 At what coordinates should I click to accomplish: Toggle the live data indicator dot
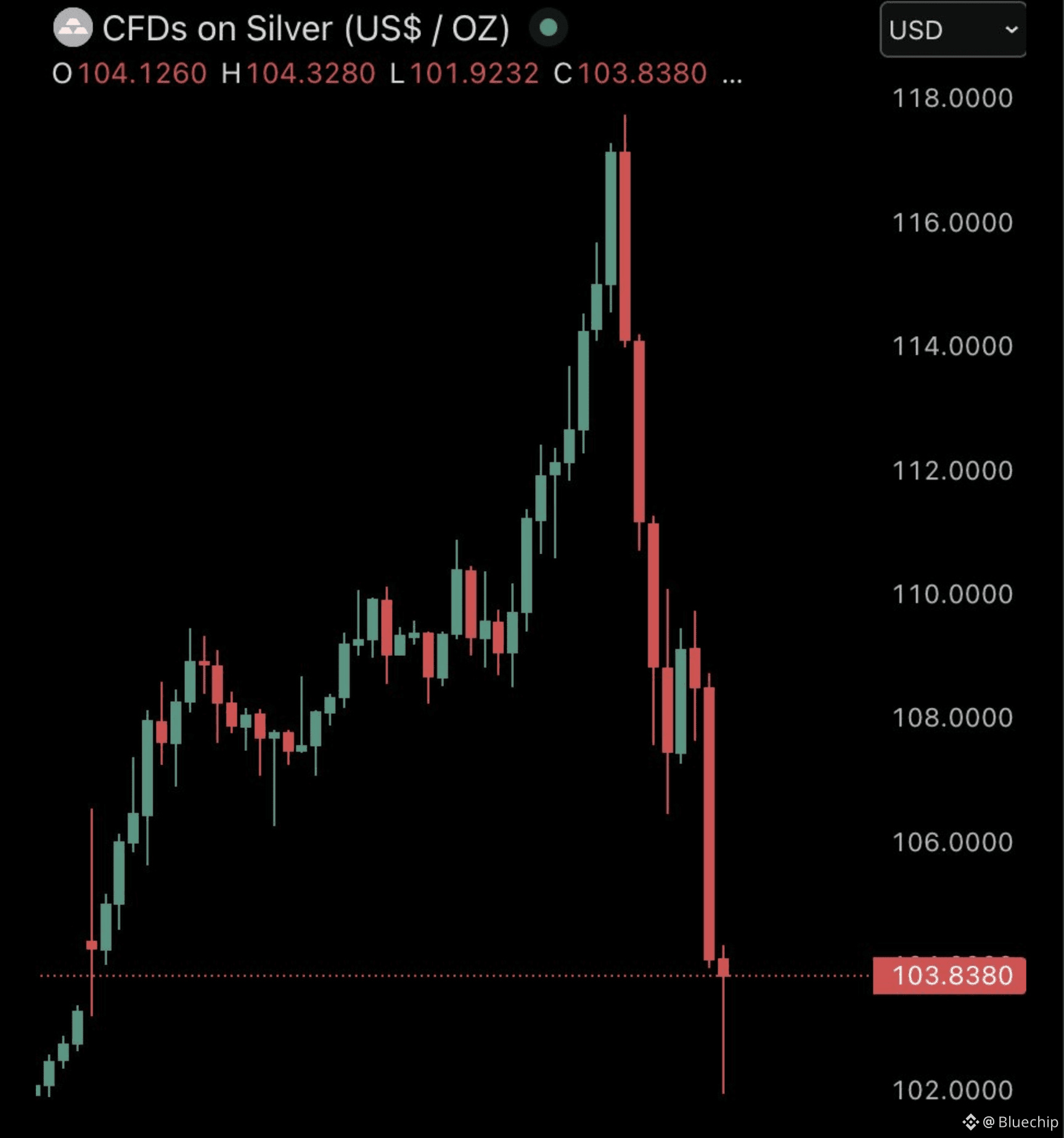click(547, 27)
